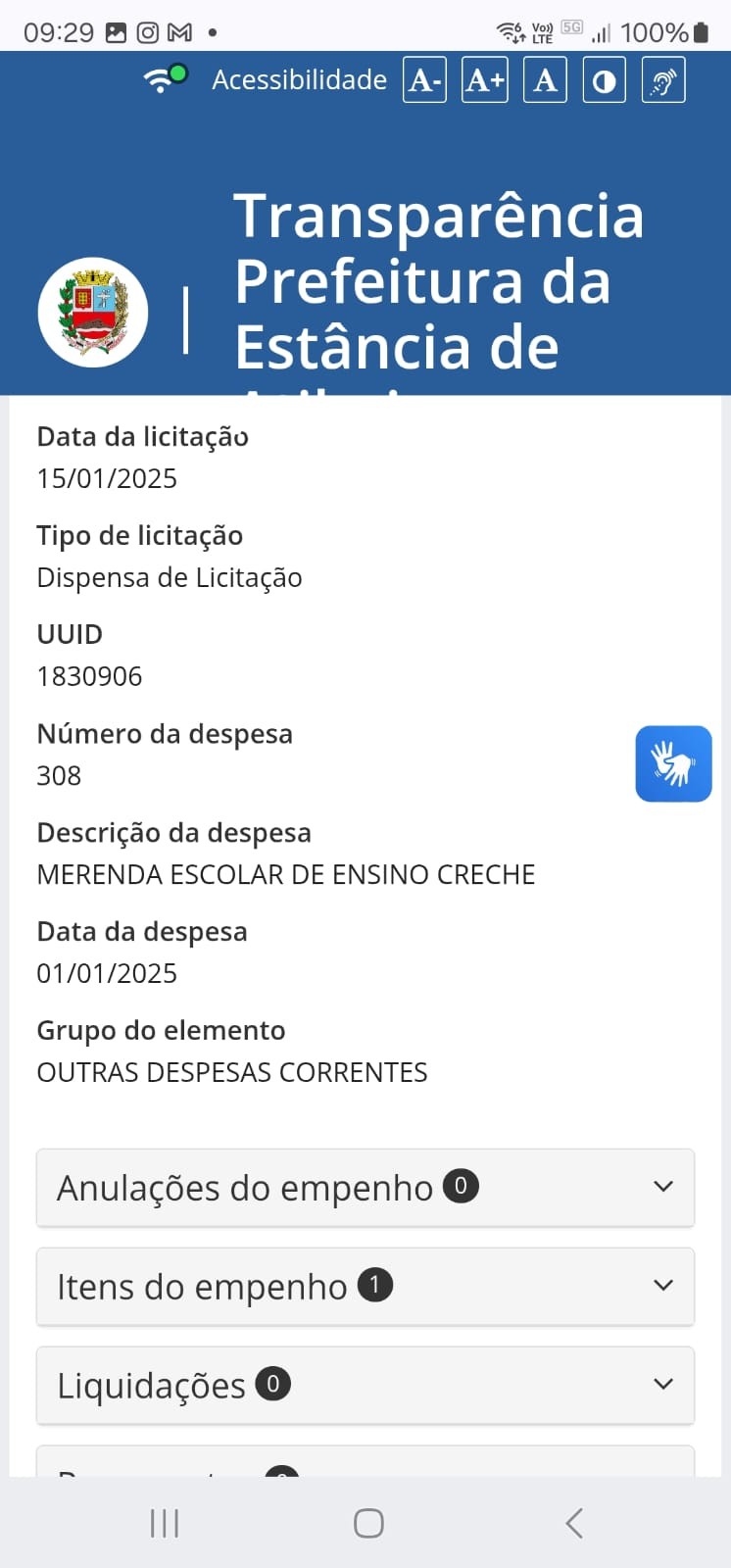Increase font size with A+ button

(485, 80)
